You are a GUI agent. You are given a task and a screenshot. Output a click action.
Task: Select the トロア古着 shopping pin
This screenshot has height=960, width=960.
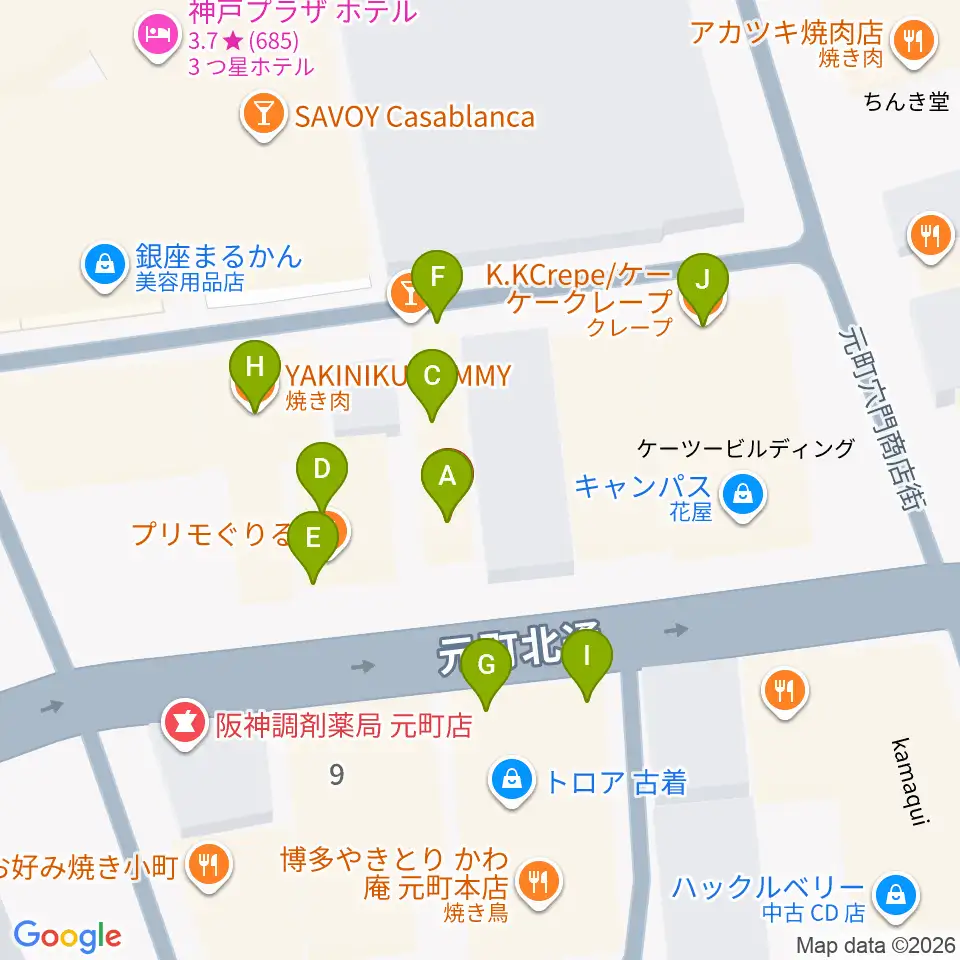click(512, 780)
